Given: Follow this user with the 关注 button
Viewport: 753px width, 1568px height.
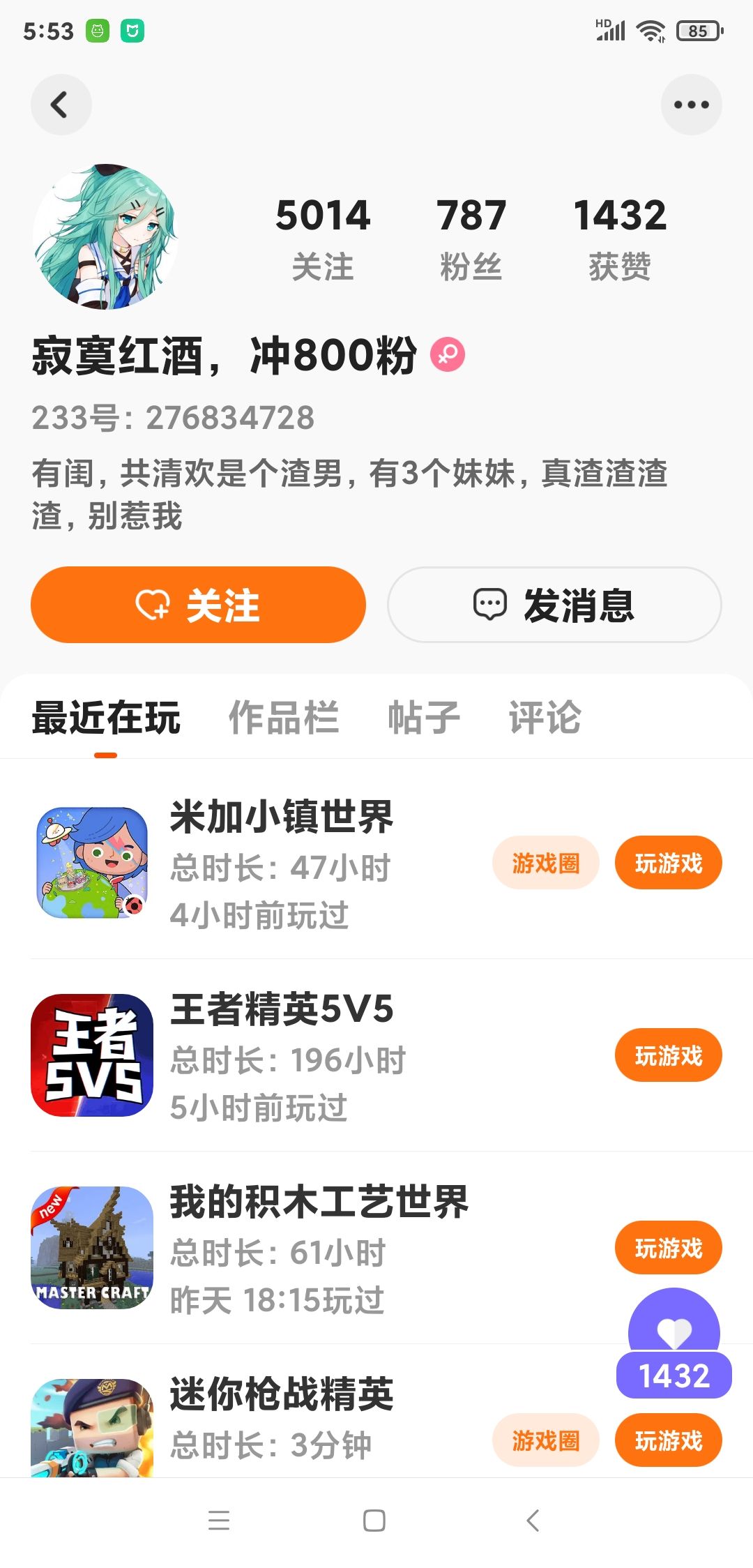Looking at the screenshot, I should coord(198,605).
